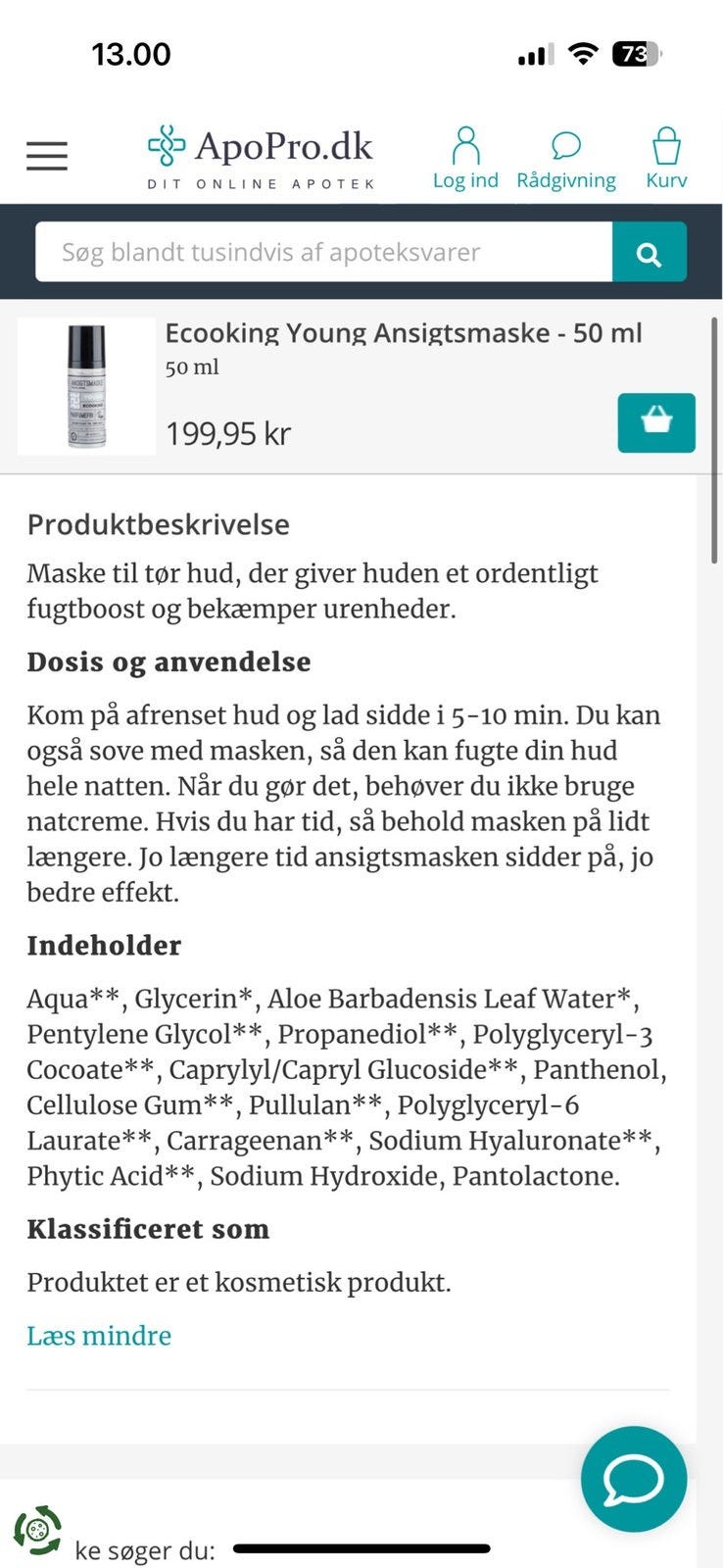Select the Log ind label
The image size is (723, 1568).
pos(466,180)
